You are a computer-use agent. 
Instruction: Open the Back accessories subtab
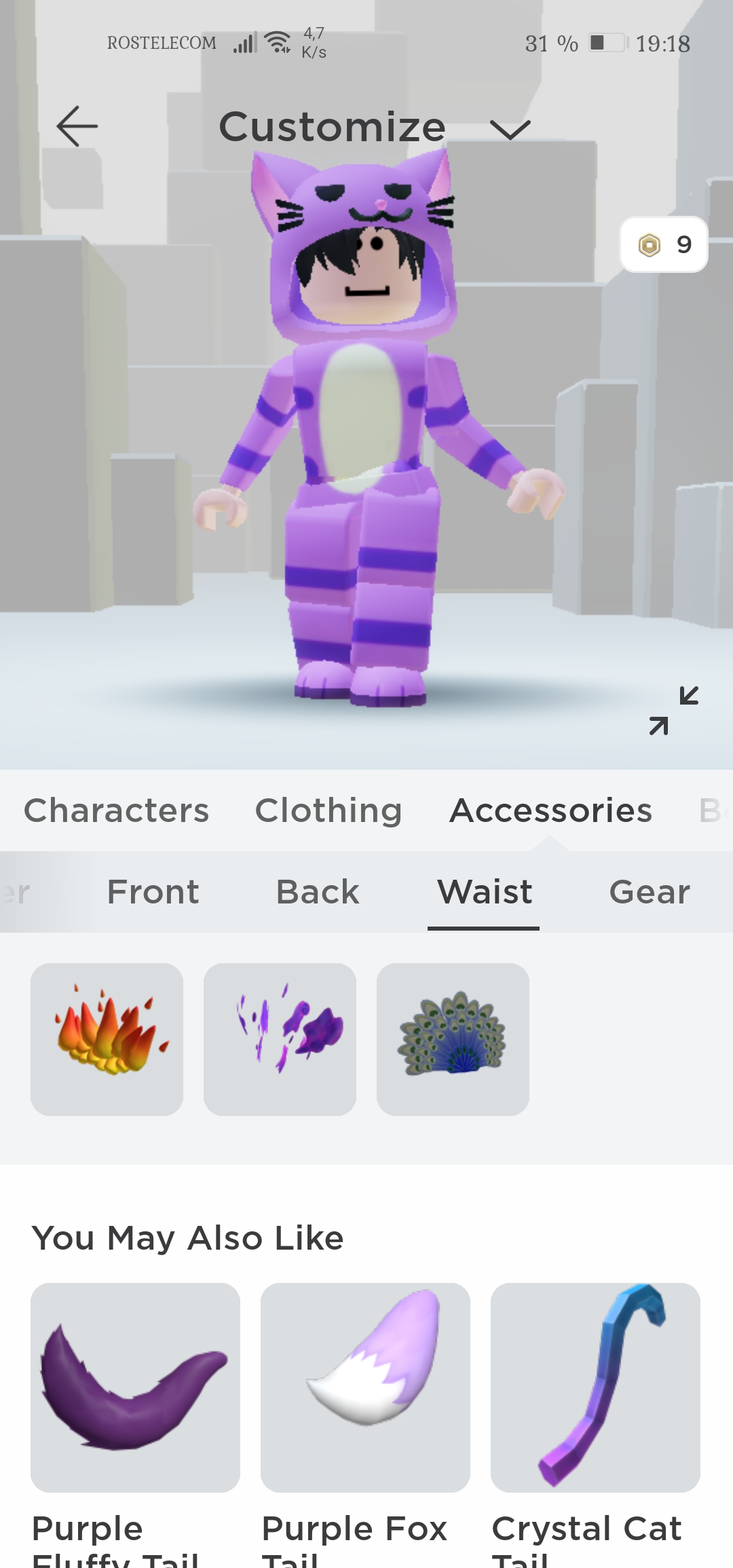click(x=318, y=892)
